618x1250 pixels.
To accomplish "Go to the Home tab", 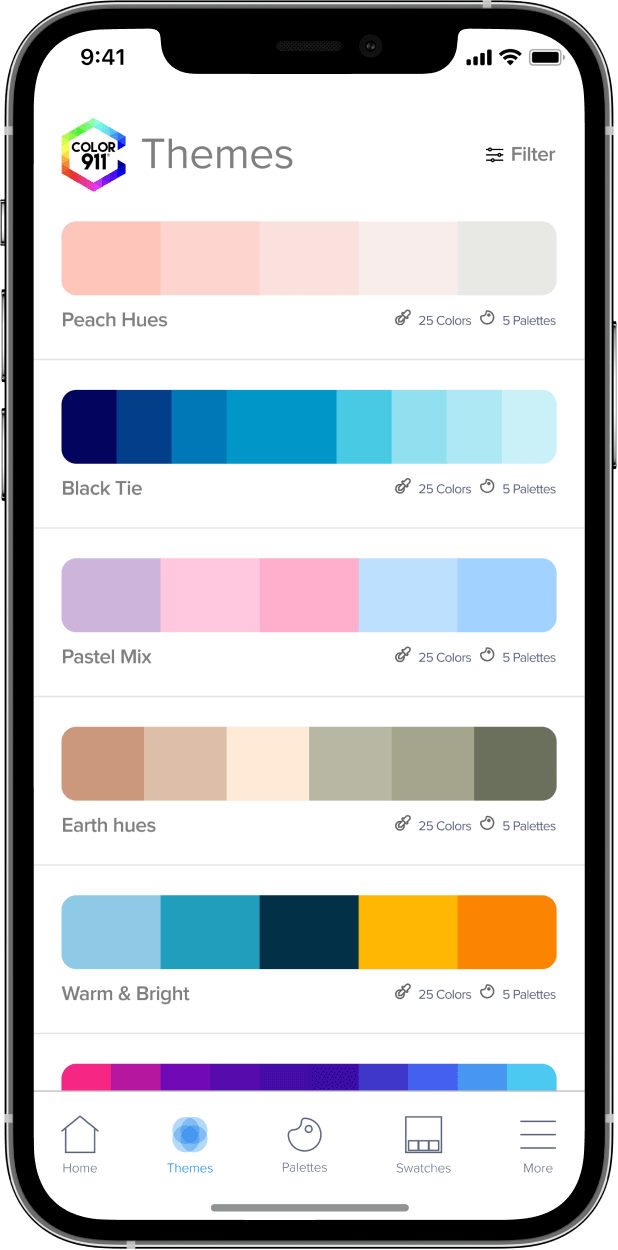I will 80,1144.
